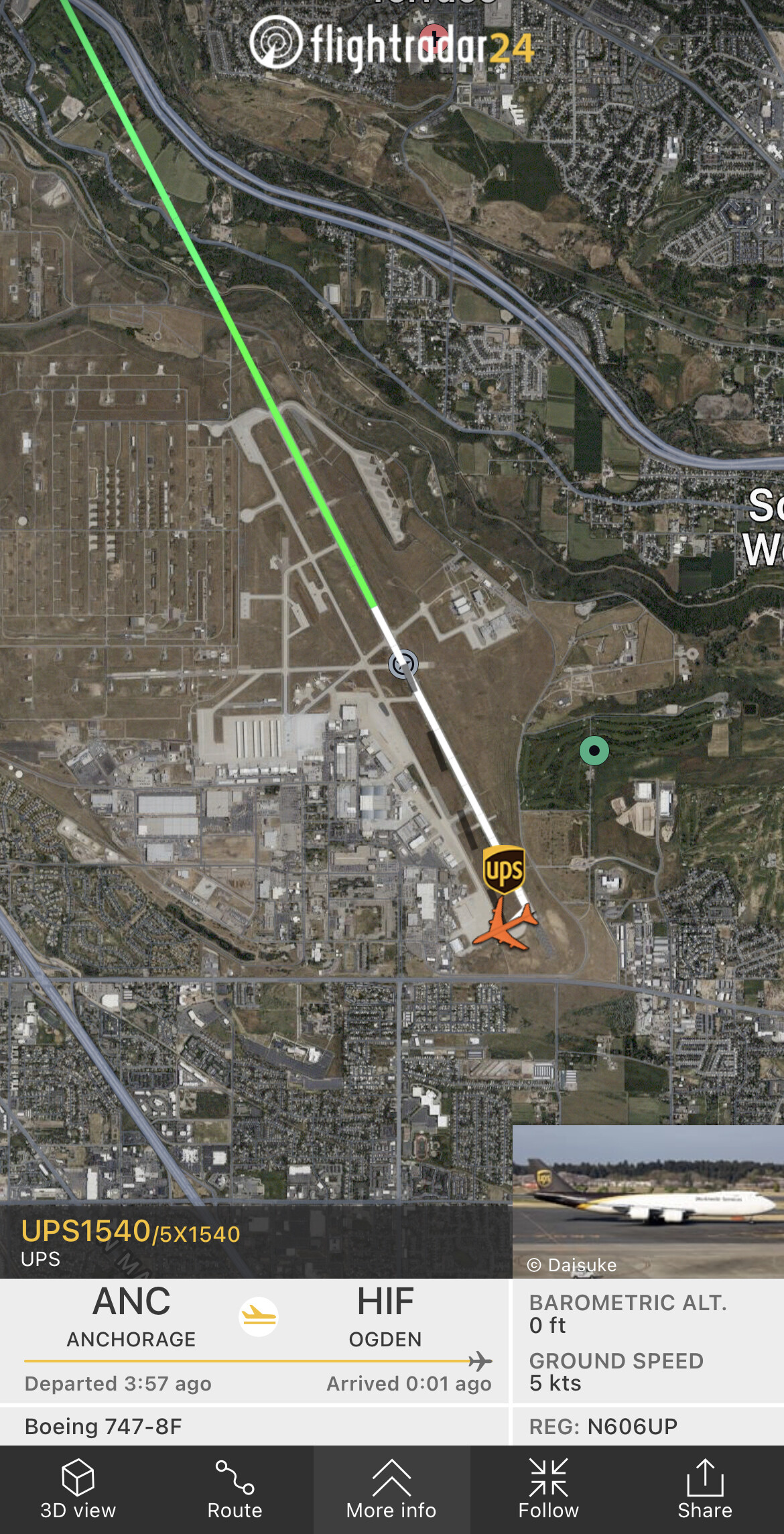This screenshot has height=1534, width=784.
Task: Share this flight
Action: click(x=705, y=1489)
